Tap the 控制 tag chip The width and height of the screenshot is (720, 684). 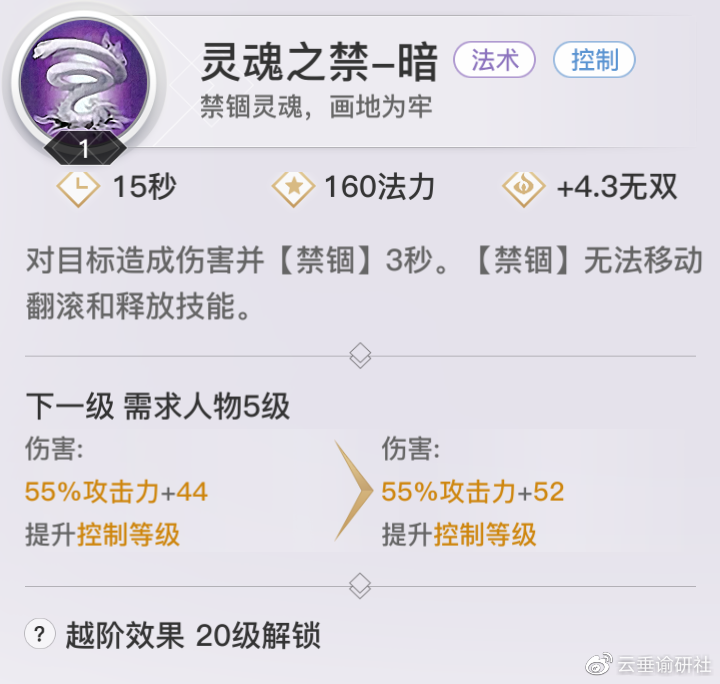(x=594, y=61)
